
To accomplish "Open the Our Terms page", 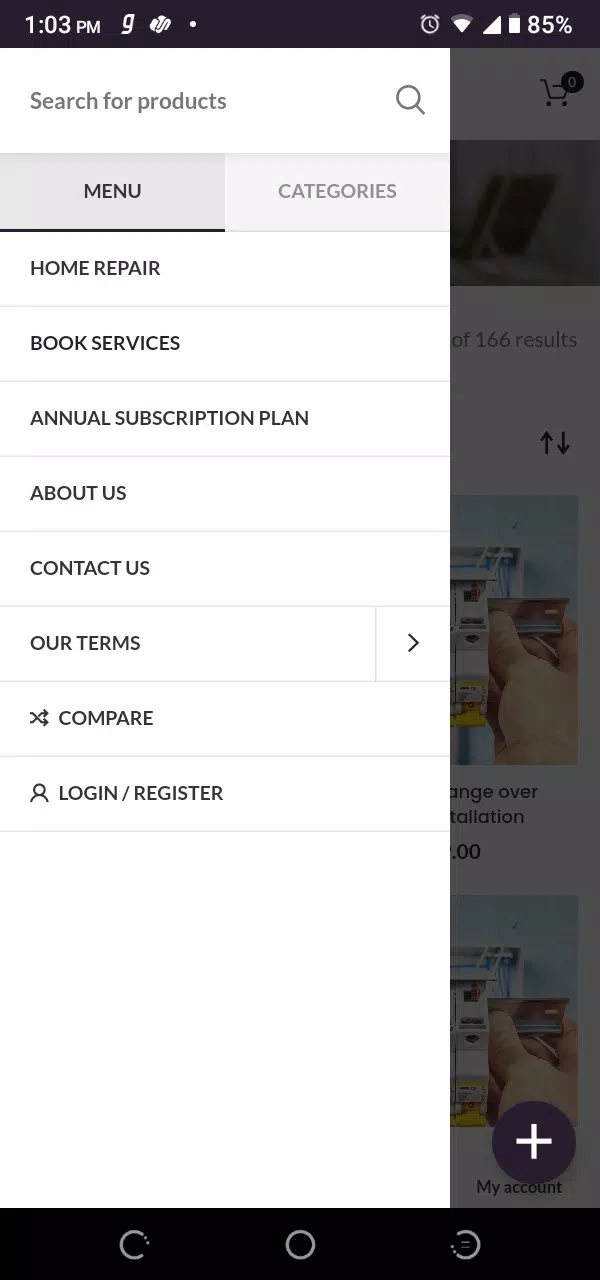I will 85,643.
